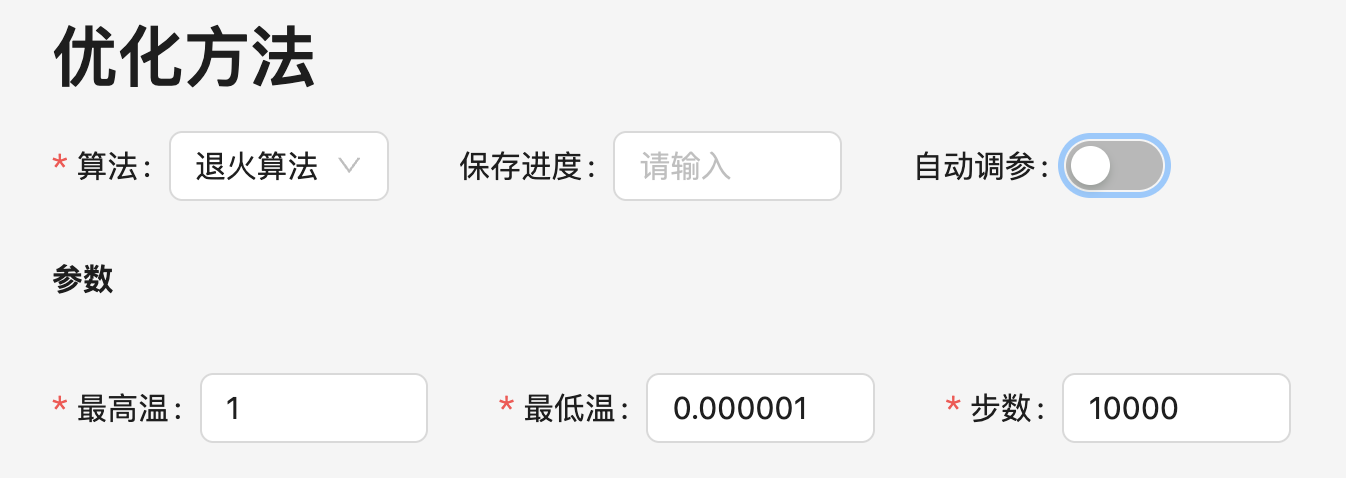This screenshot has width=1346, height=478.
Task: Enable the 自动调参 switch
Action: [1114, 166]
